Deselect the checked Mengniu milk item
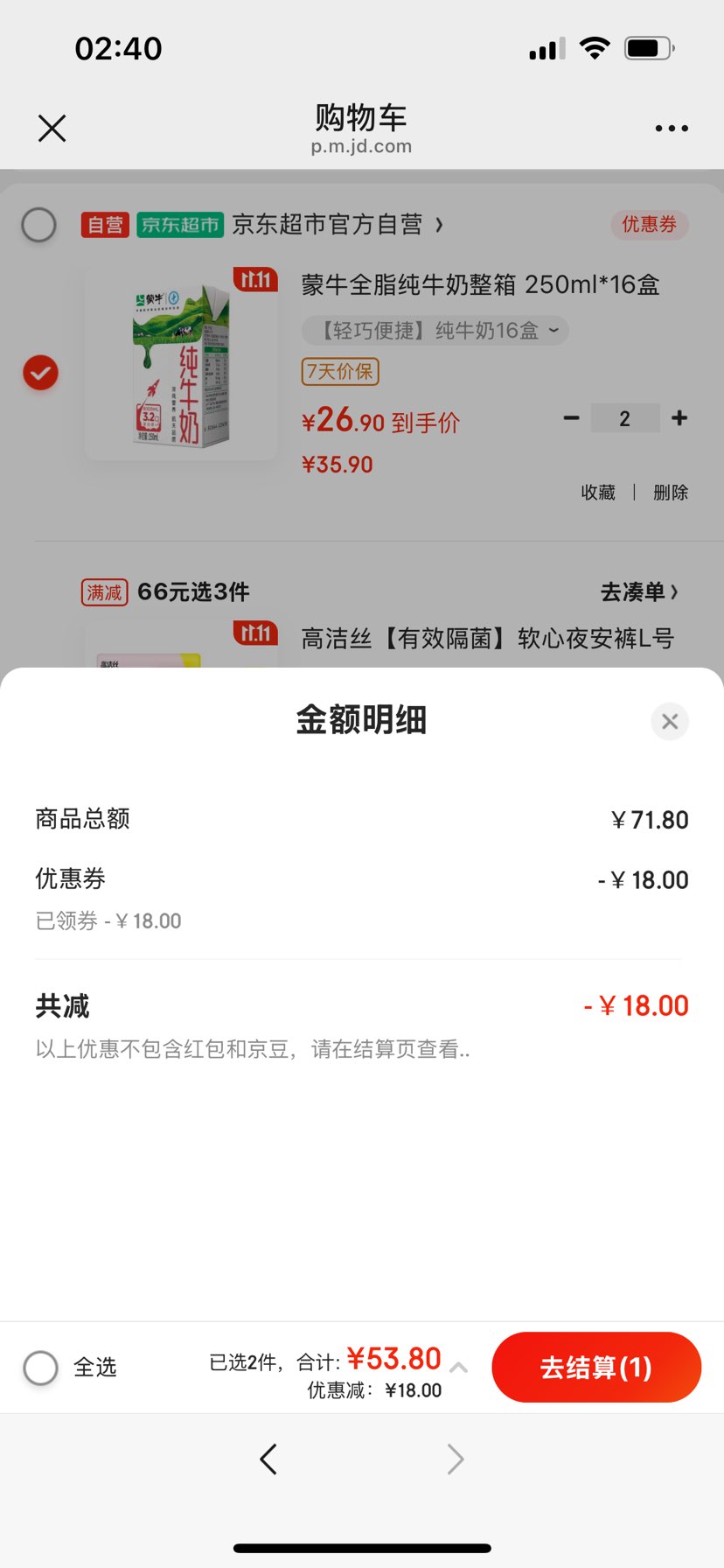 (38, 372)
